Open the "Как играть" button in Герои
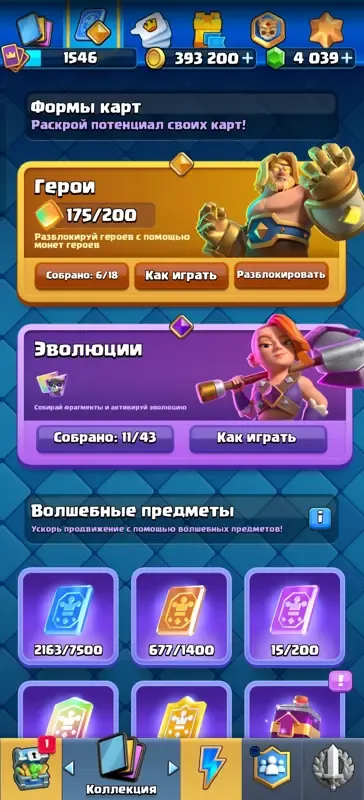 coord(181,276)
